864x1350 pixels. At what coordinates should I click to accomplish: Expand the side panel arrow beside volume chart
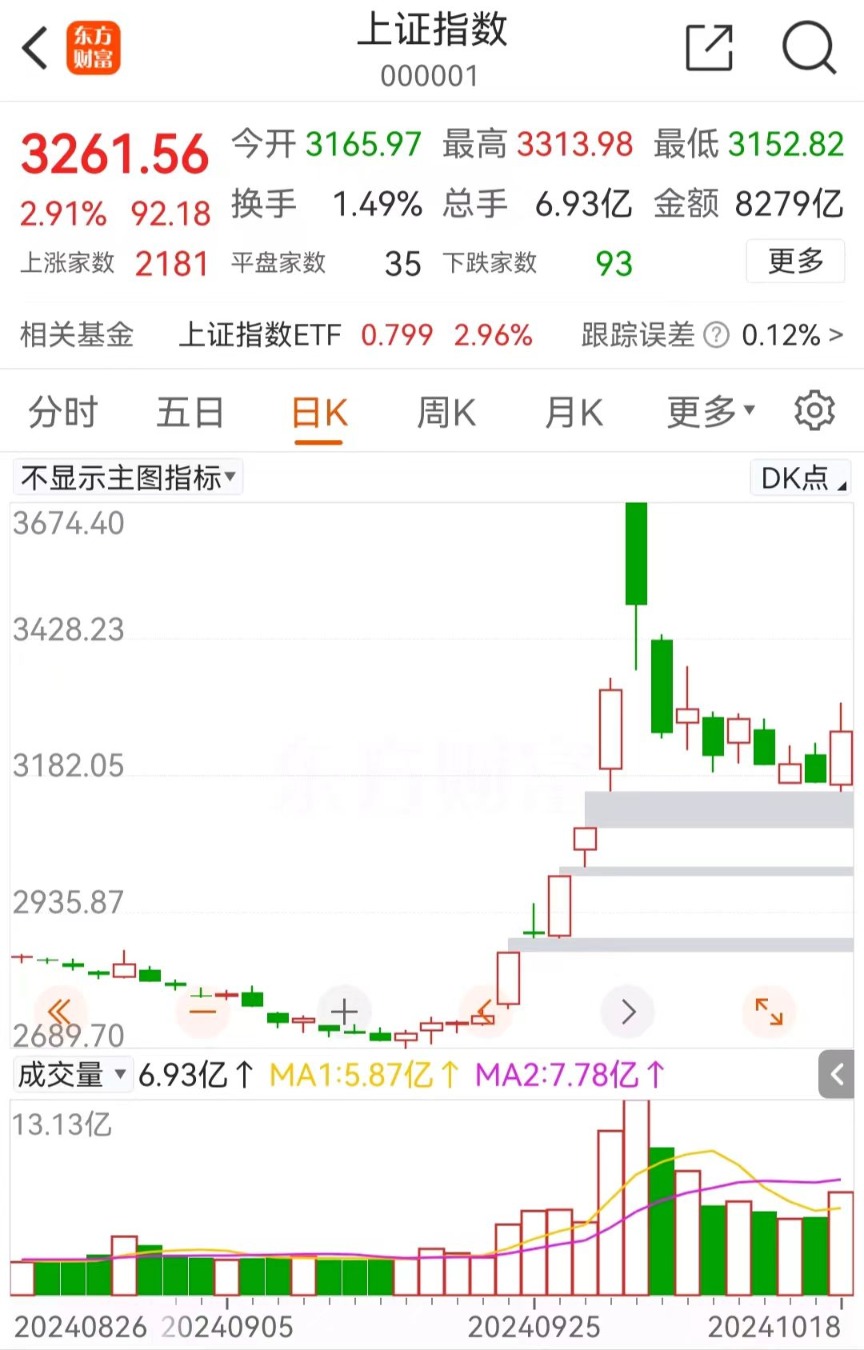[x=838, y=1074]
